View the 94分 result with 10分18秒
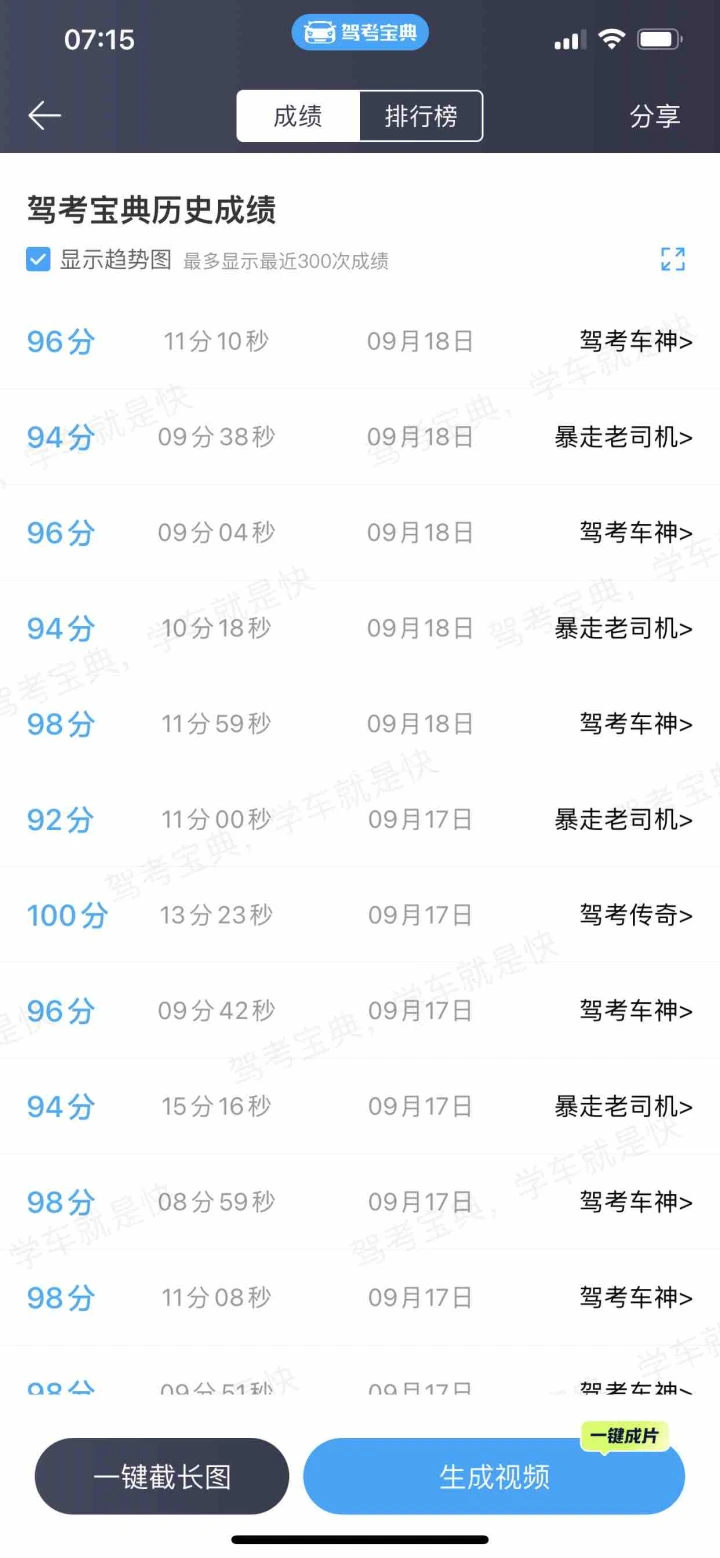 tap(360, 628)
